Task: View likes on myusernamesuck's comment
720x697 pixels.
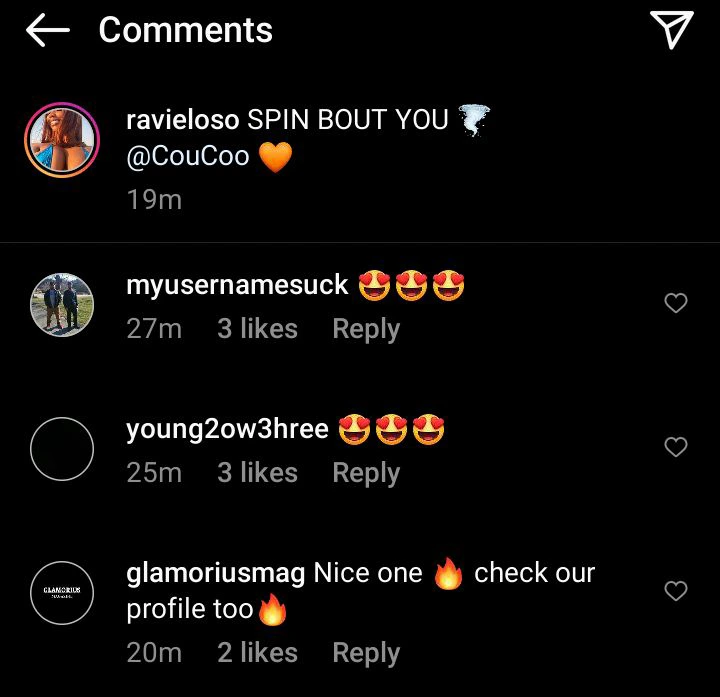Action: point(257,329)
